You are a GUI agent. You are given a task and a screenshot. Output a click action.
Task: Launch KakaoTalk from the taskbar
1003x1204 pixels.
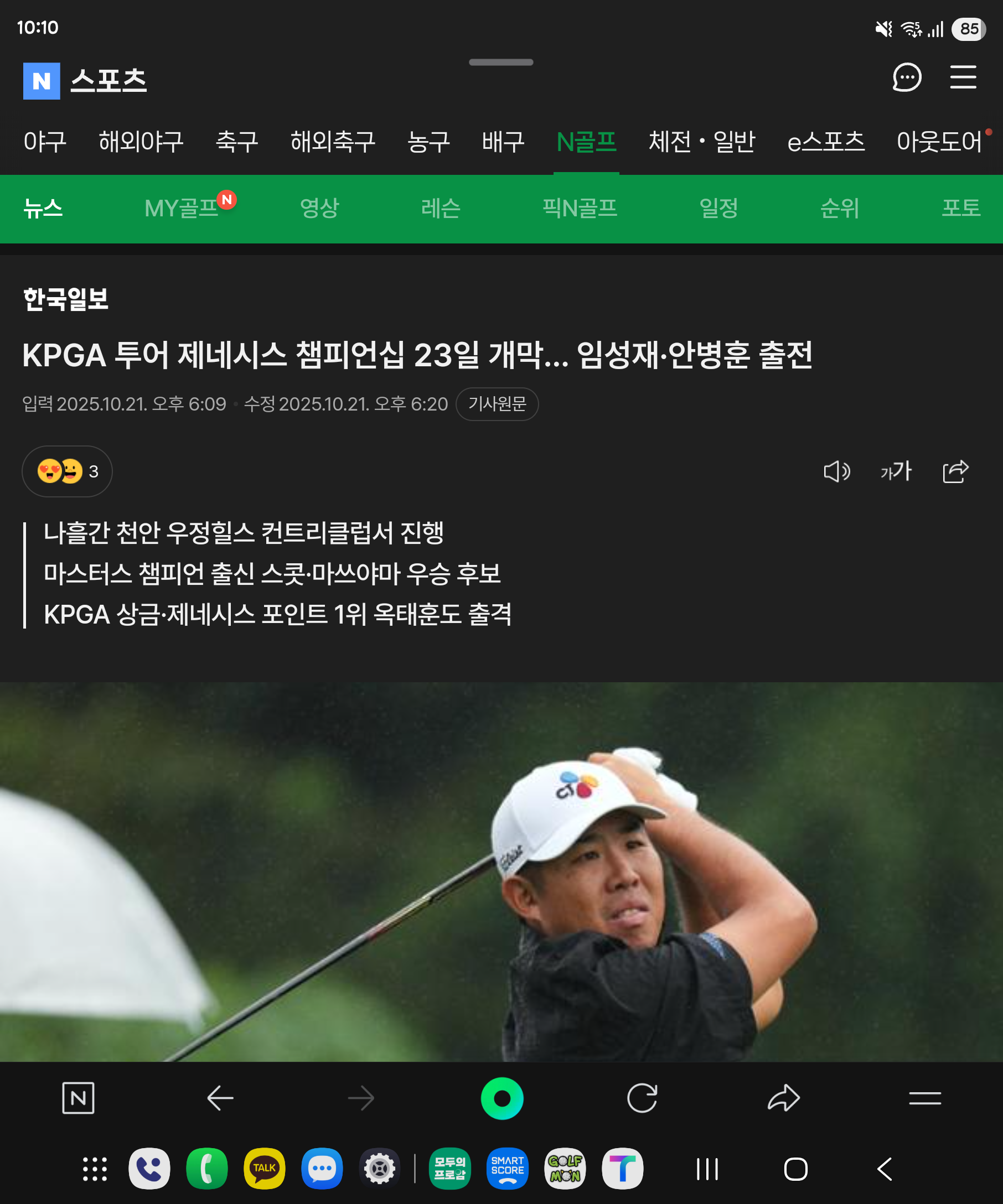(x=265, y=1169)
